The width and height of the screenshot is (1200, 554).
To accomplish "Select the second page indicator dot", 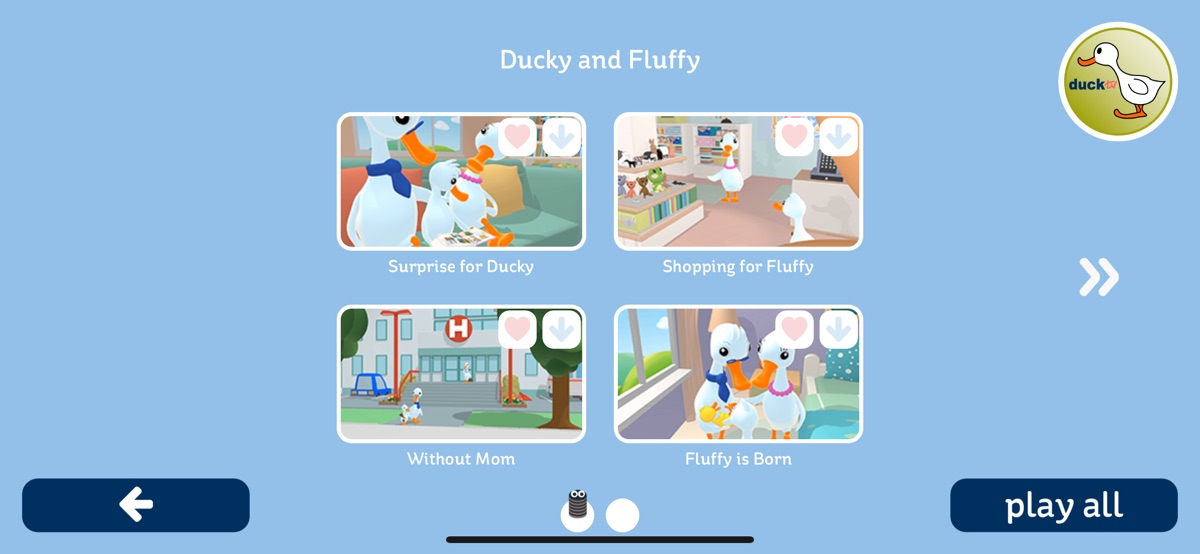I will click(x=622, y=516).
